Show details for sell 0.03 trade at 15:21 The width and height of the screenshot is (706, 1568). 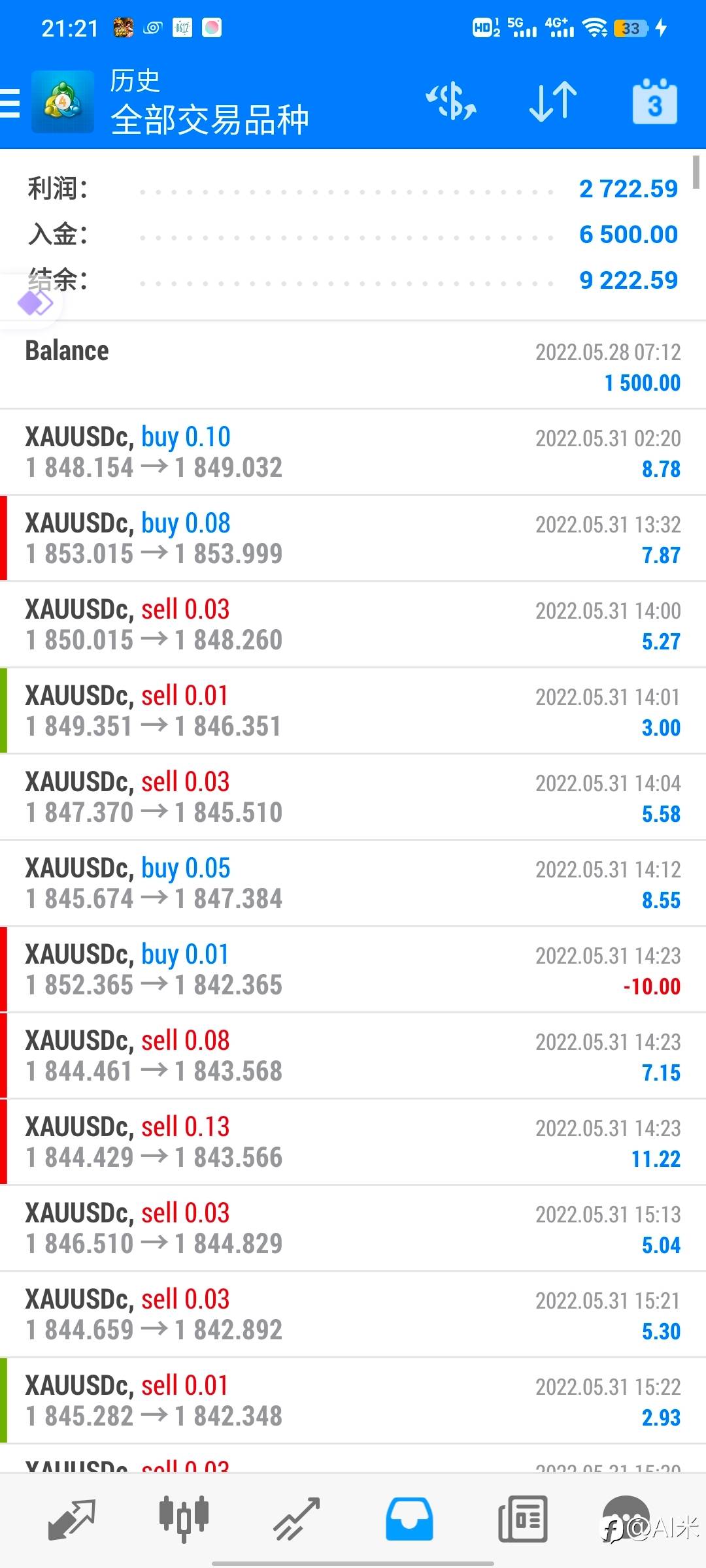tap(353, 1315)
